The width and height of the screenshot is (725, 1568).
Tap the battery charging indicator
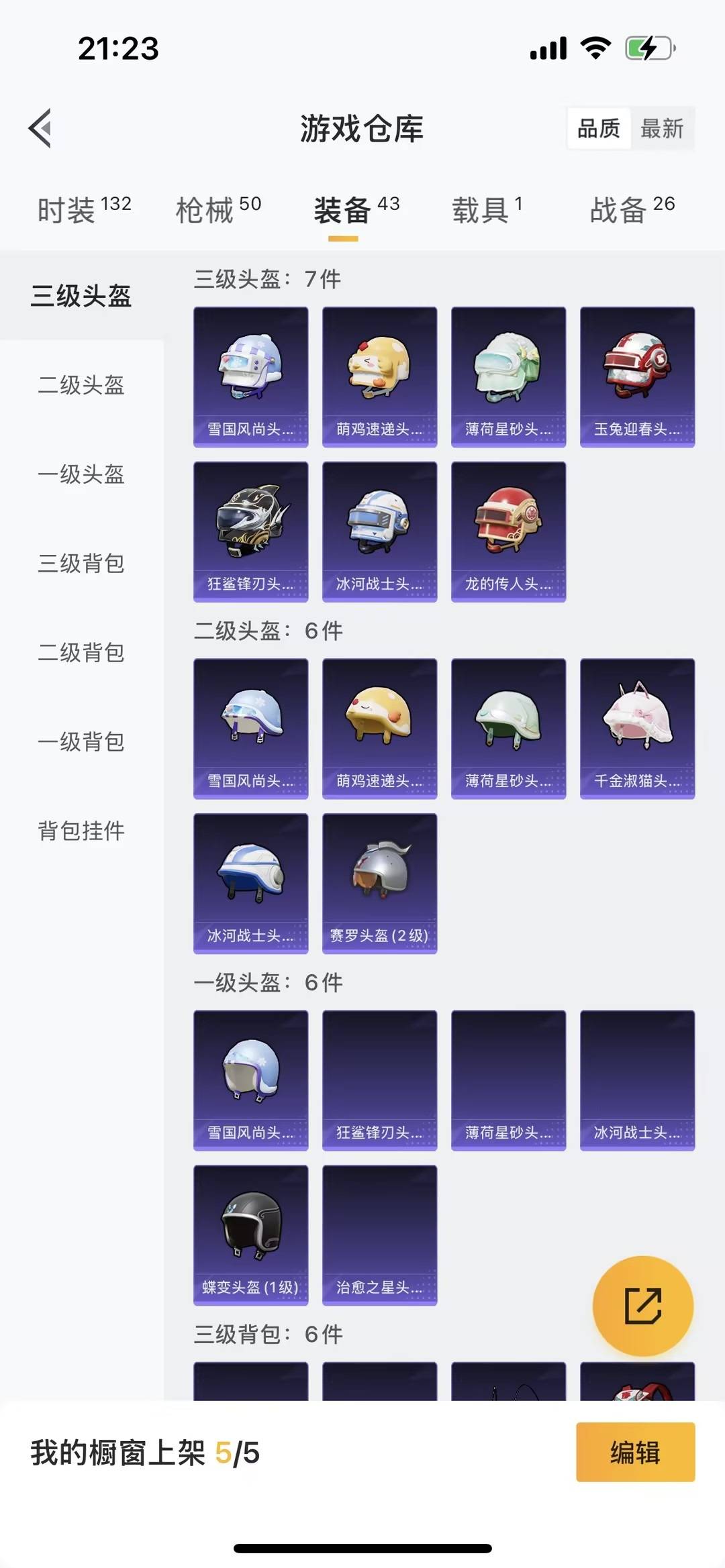click(648, 48)
